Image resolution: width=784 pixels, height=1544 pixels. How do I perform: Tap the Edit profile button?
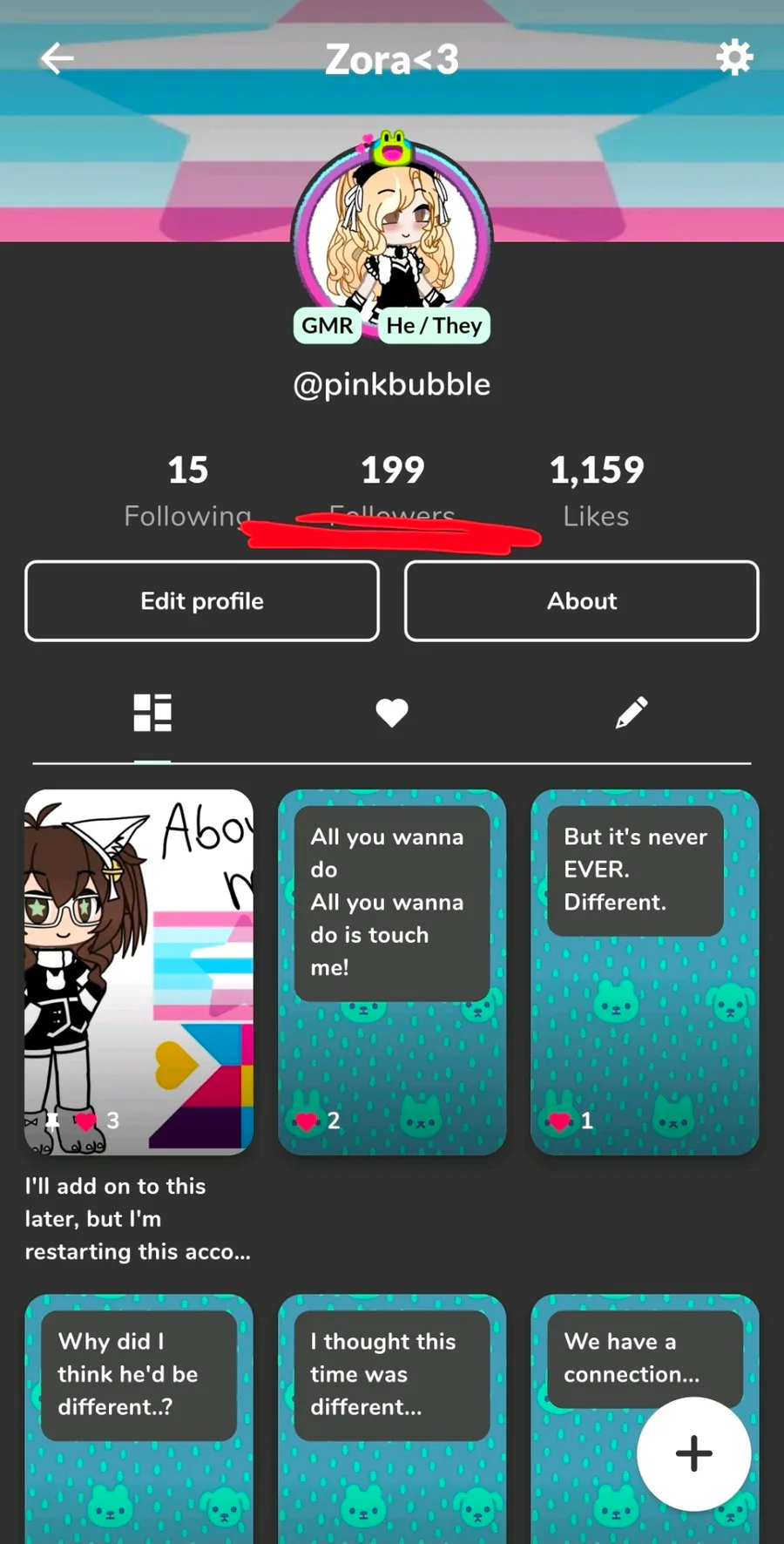tap(202, 601)
